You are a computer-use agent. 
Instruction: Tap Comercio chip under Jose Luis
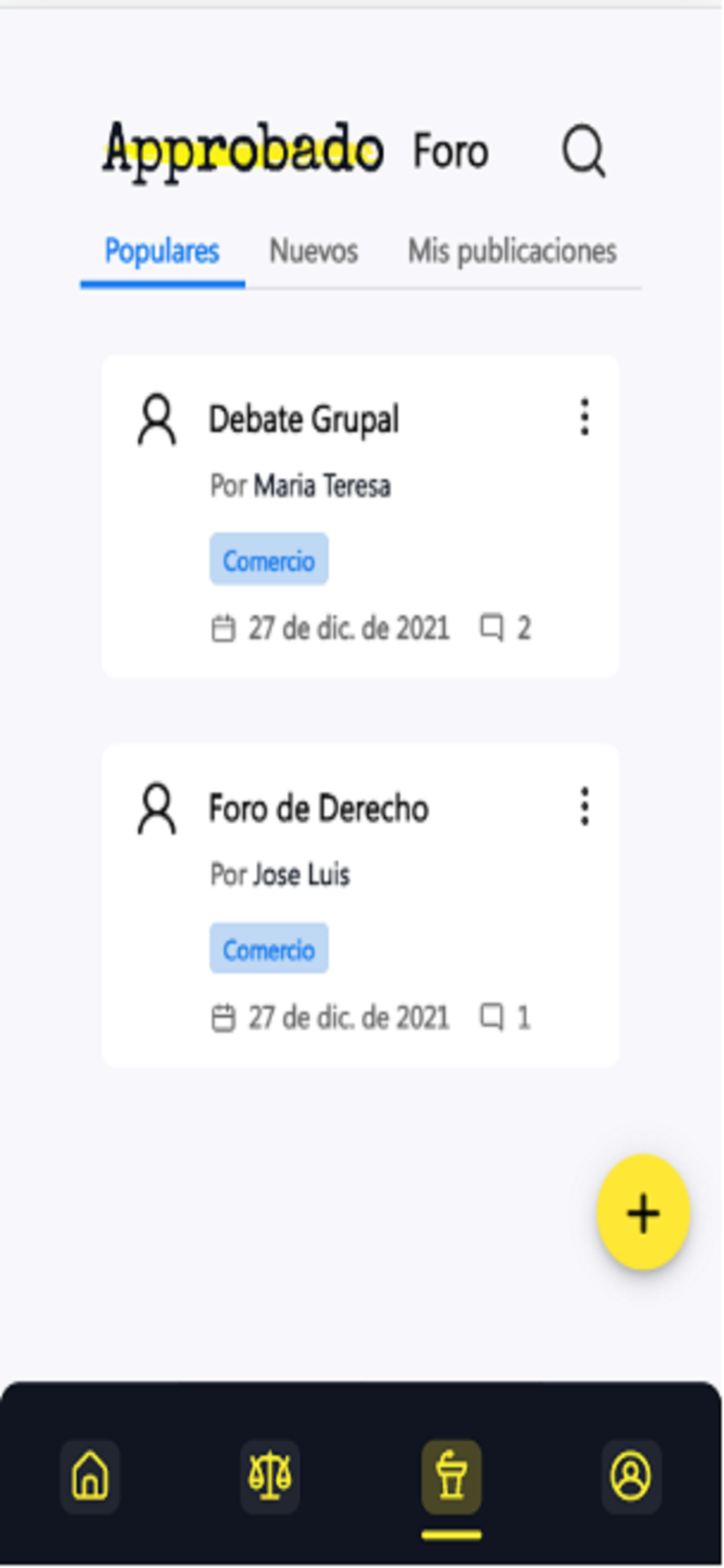269,949
